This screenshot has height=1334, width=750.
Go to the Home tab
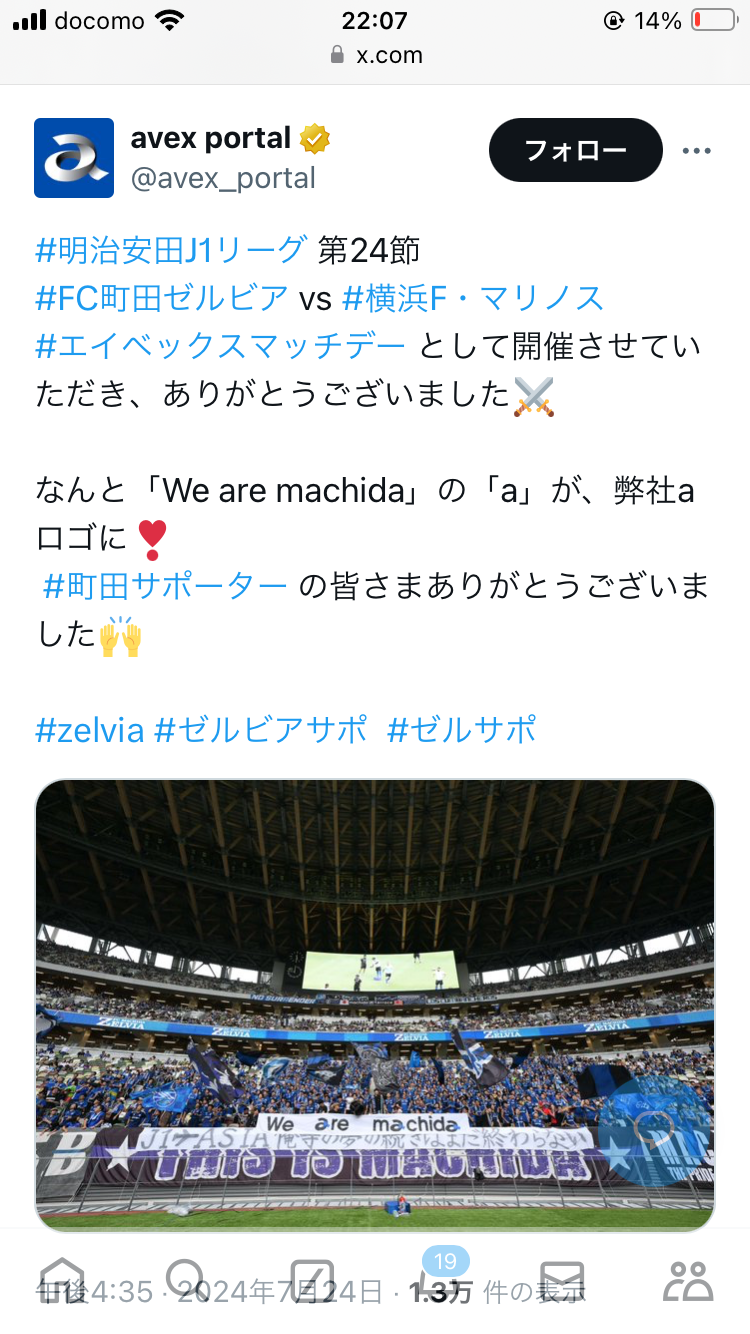(62, 1280)
